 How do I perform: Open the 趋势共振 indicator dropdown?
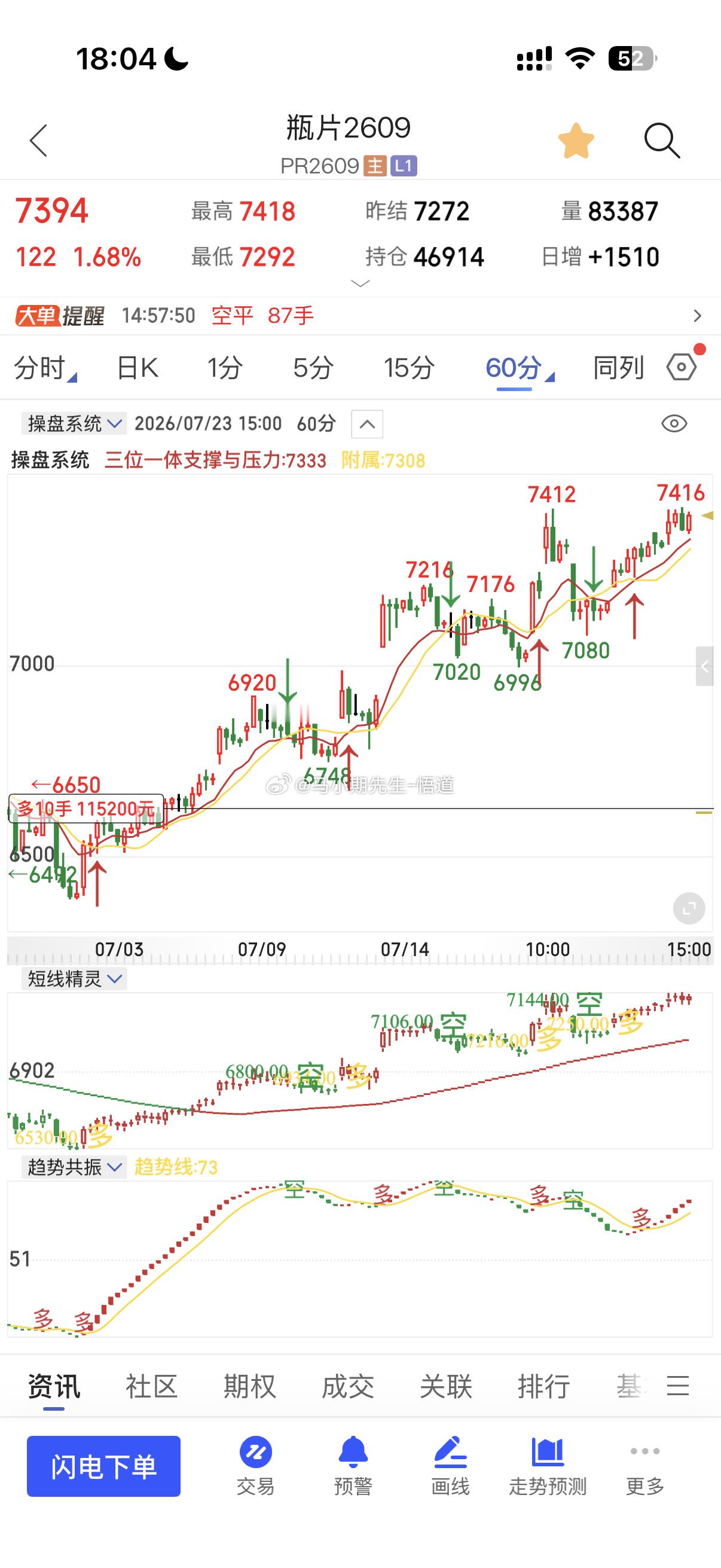click(74, 1167)
